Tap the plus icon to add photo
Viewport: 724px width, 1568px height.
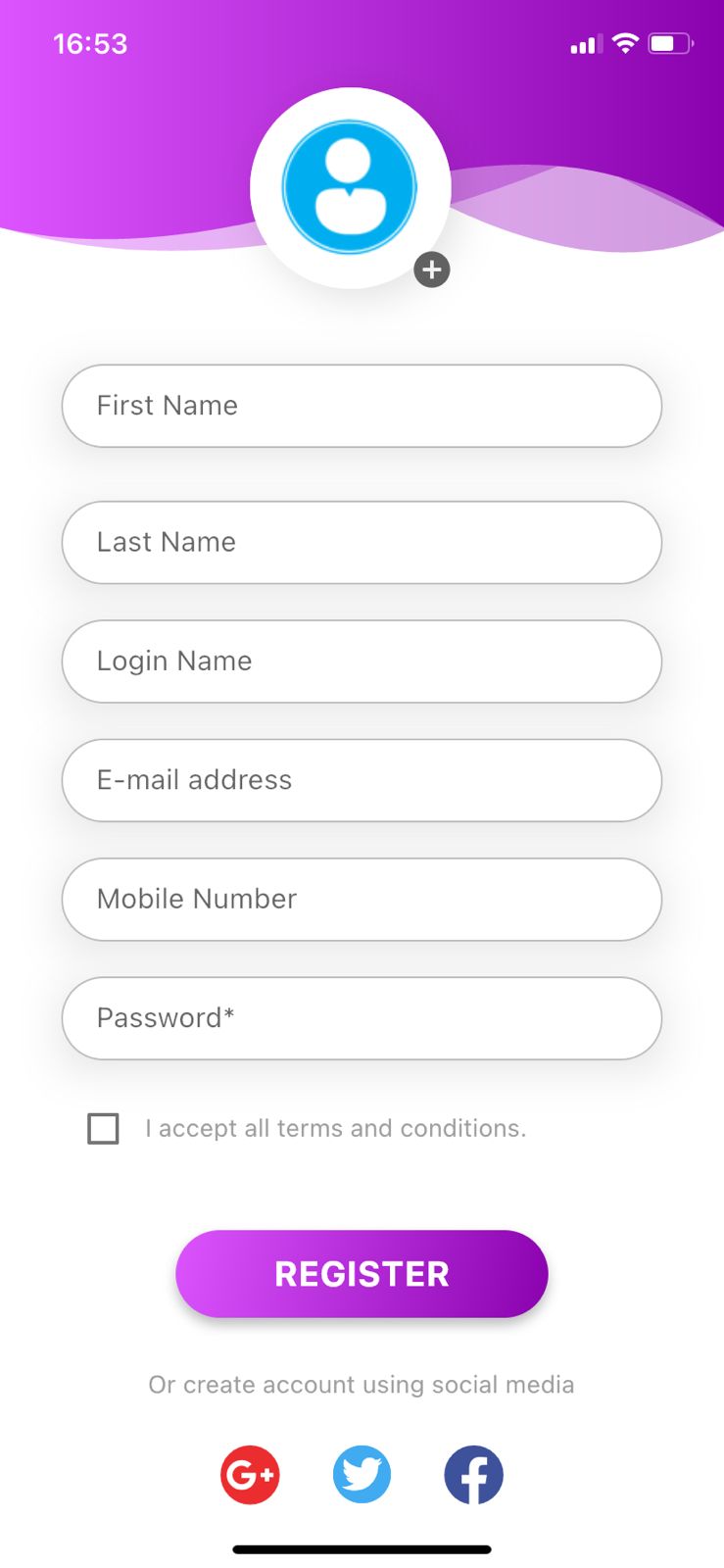(432, 269)
